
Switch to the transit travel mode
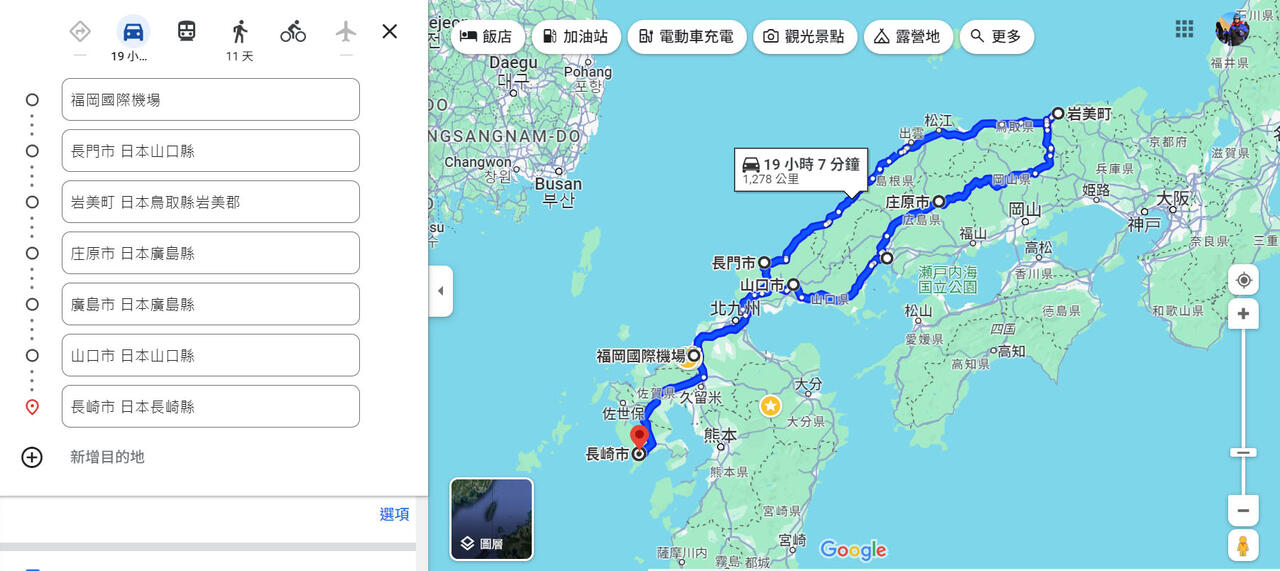pyautogui.click(x=186, y=31)
